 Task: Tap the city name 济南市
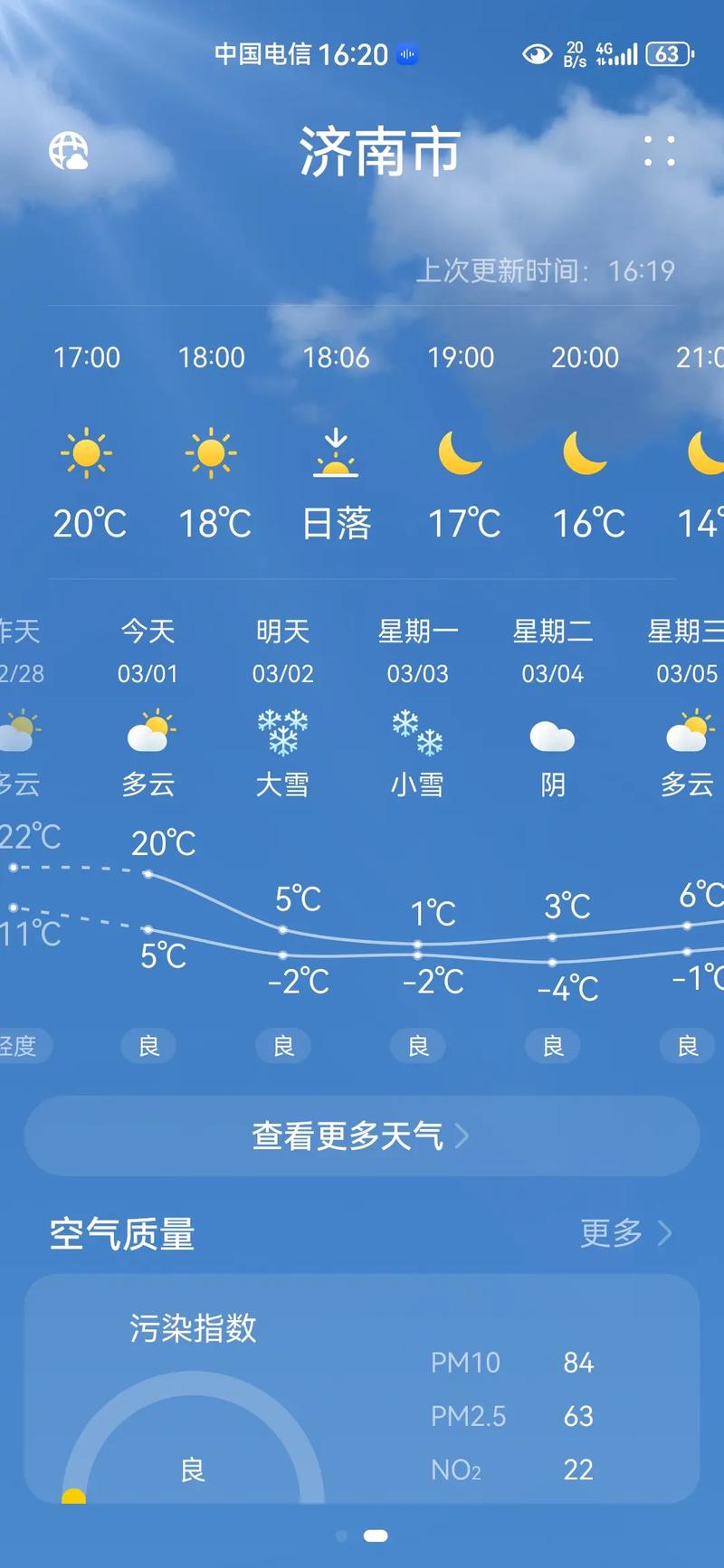click(381, 152)
